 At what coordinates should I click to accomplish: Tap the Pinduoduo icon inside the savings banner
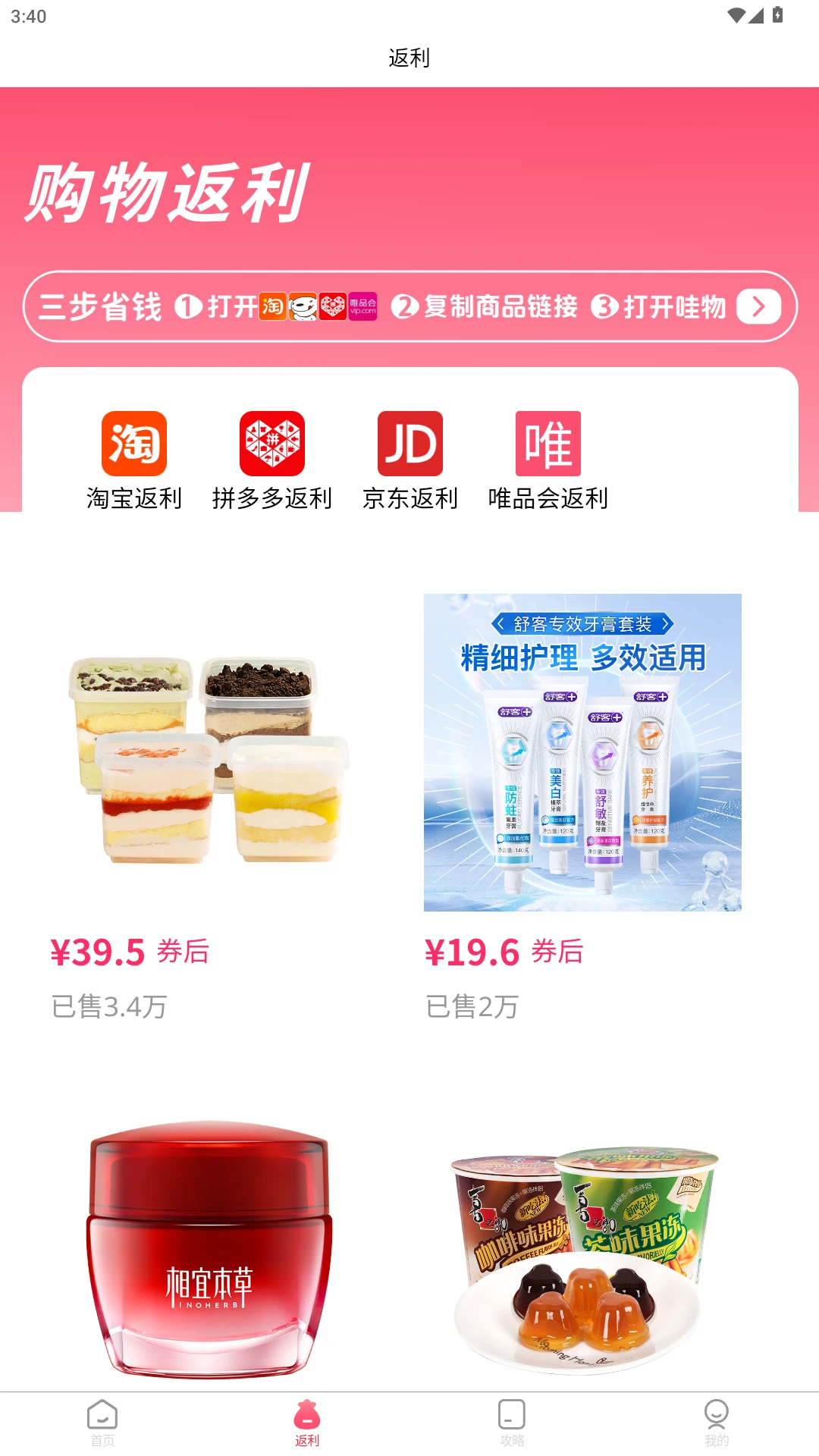click(x=332, y=306)
